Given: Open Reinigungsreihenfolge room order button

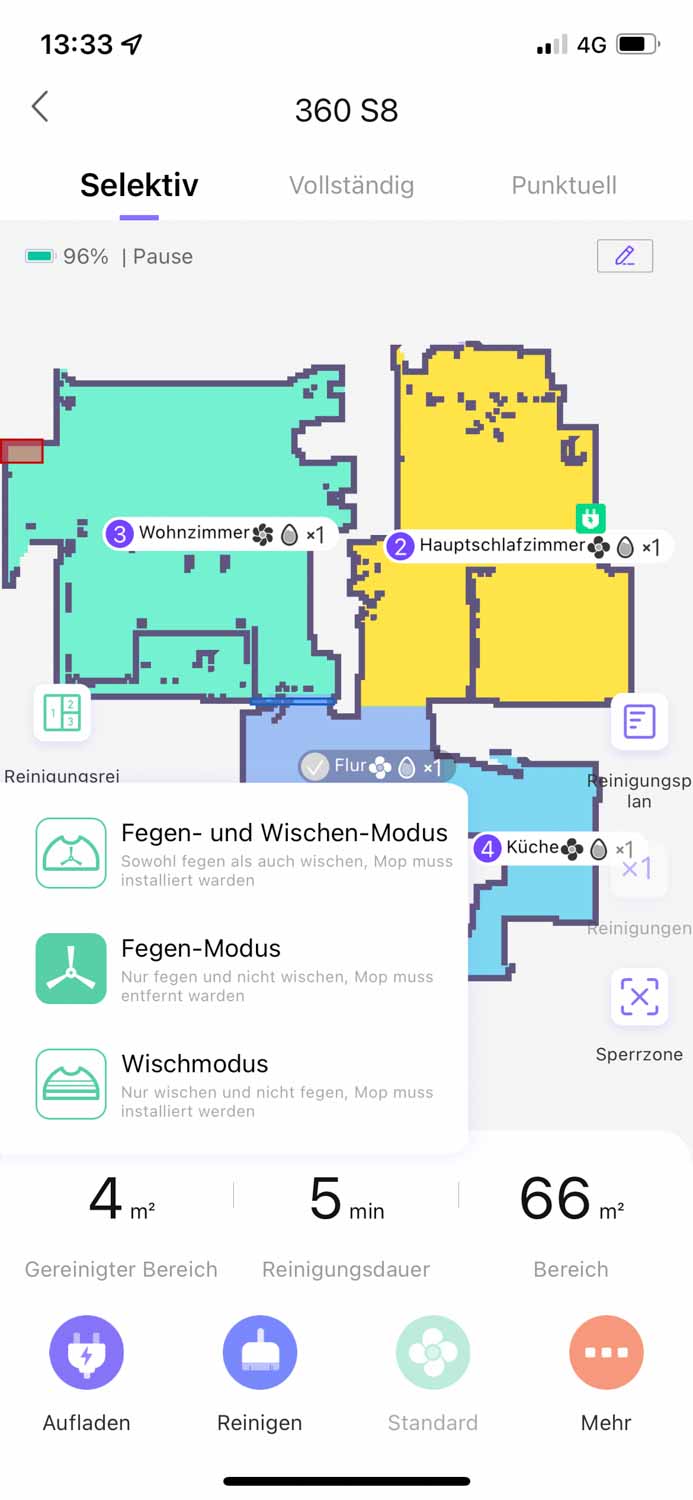Looking at the screenshot, I should pos(62,713).
